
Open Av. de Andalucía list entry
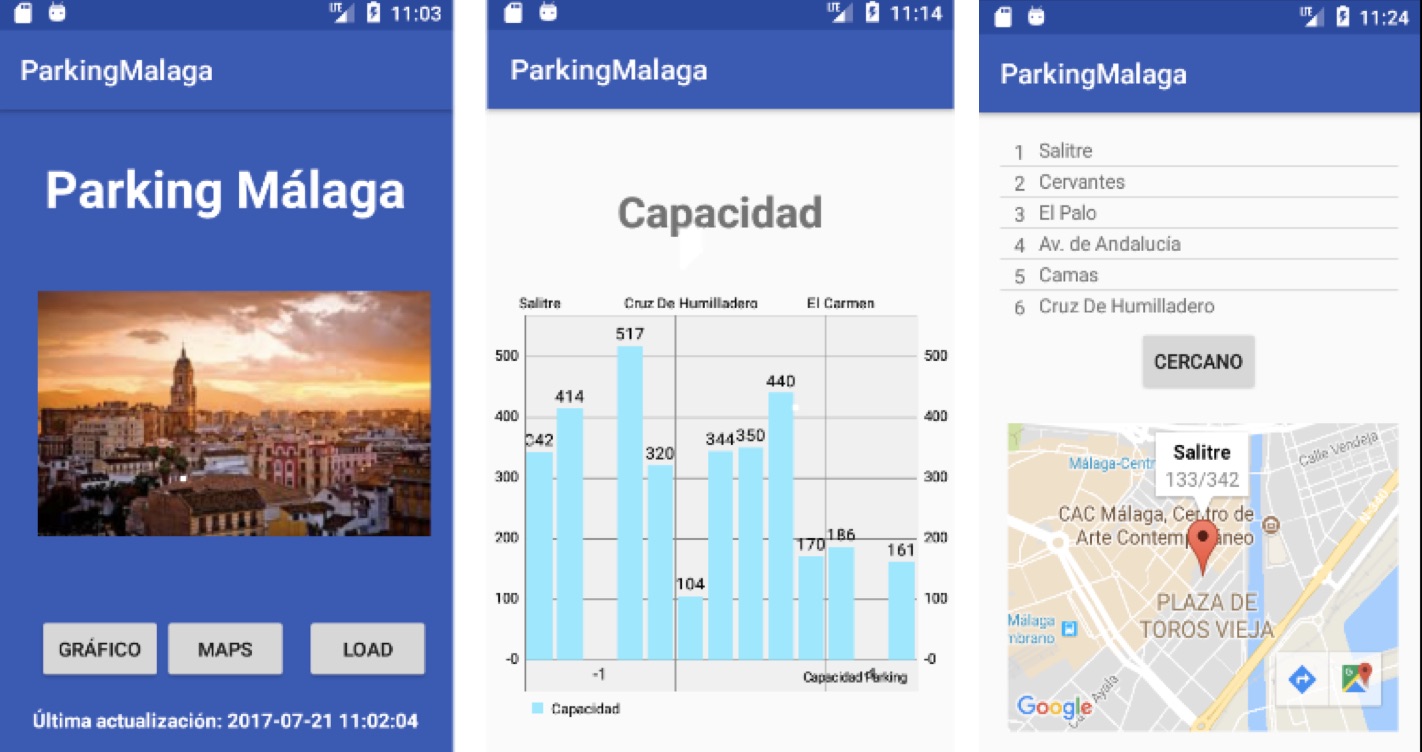(1198, 244)
